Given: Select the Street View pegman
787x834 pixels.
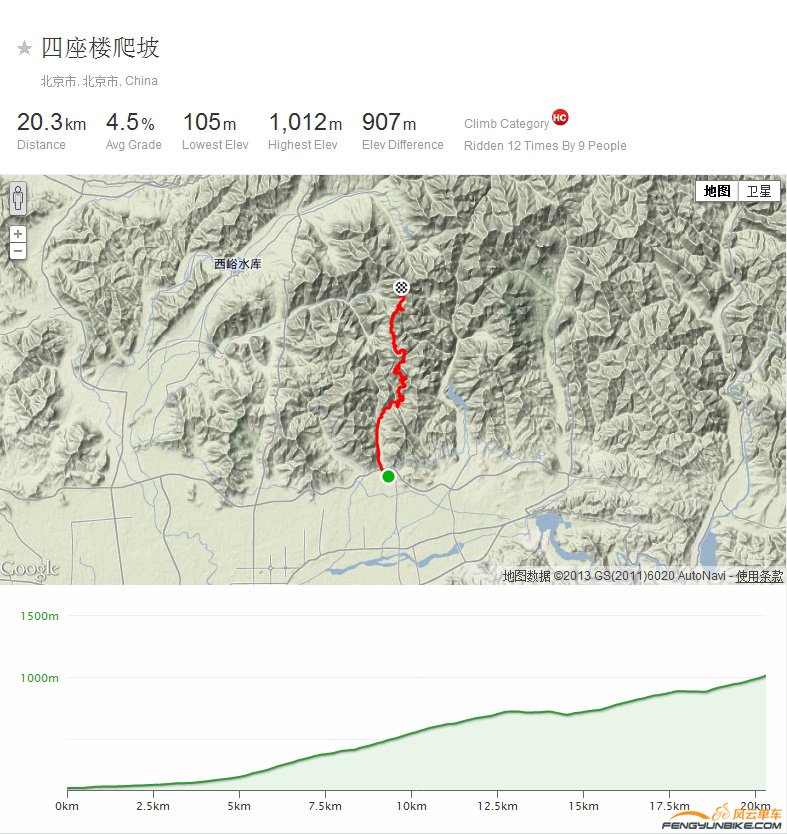Looking at the screenshot, I should click(x=18, y=198).
